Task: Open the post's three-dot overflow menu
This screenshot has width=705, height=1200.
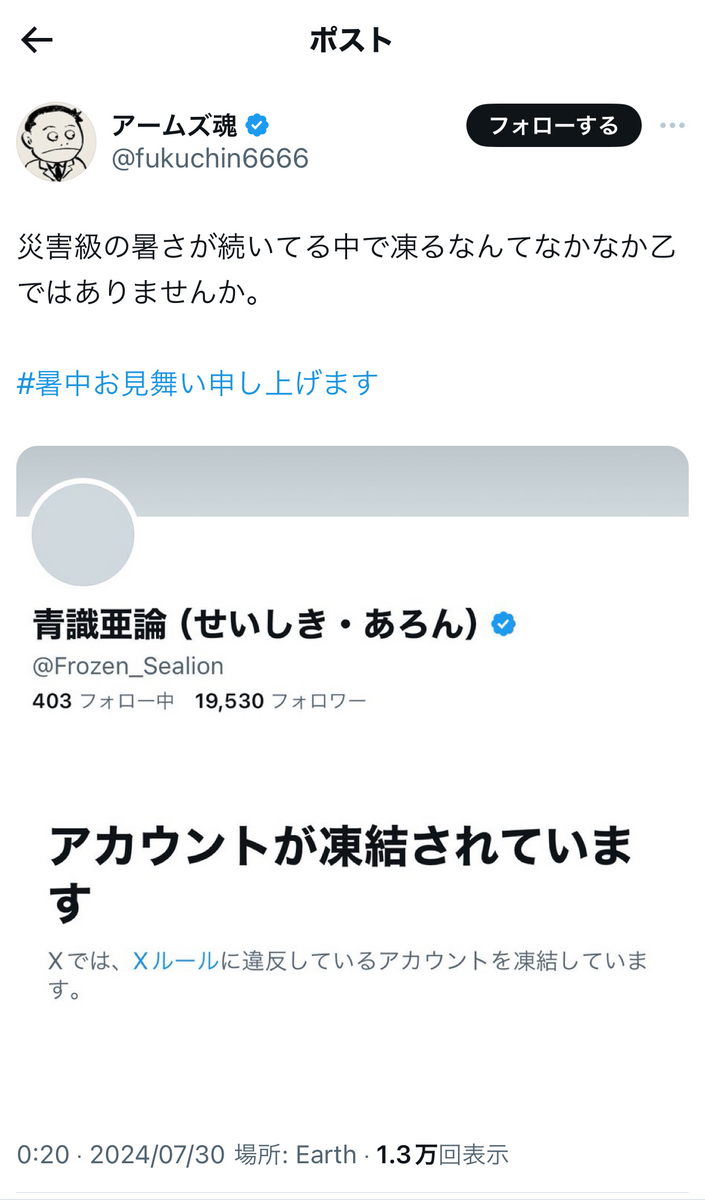Action: click(x=672, y=126)
